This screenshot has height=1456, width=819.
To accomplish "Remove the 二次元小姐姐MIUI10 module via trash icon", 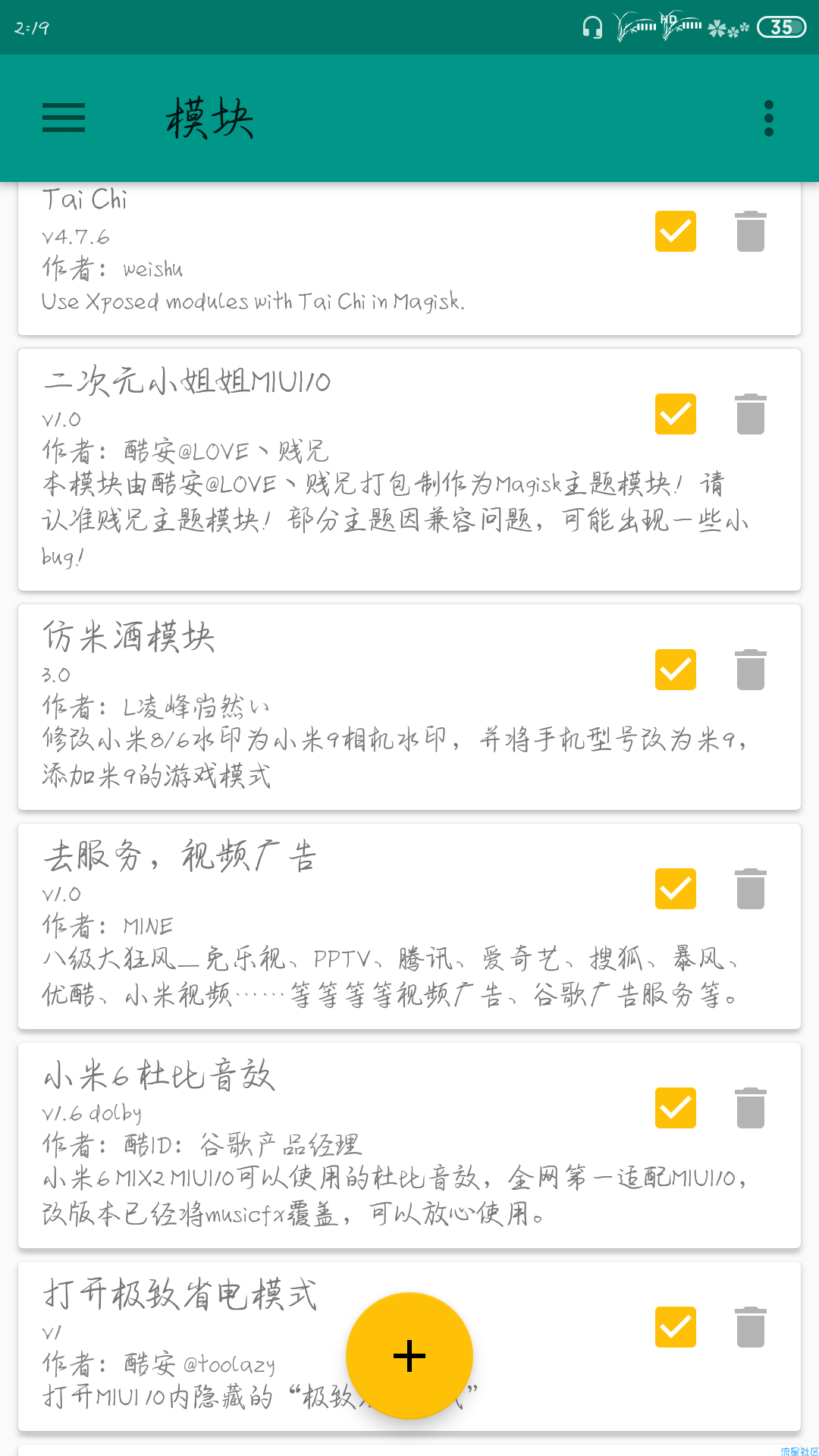I will point(751,414).
